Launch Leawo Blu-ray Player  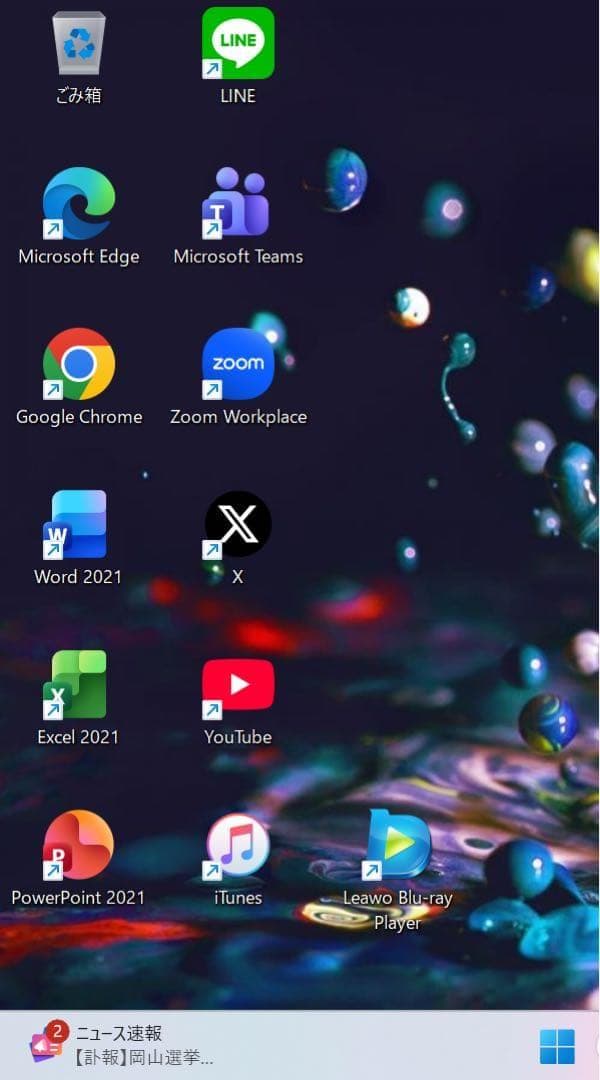[398, 845]
